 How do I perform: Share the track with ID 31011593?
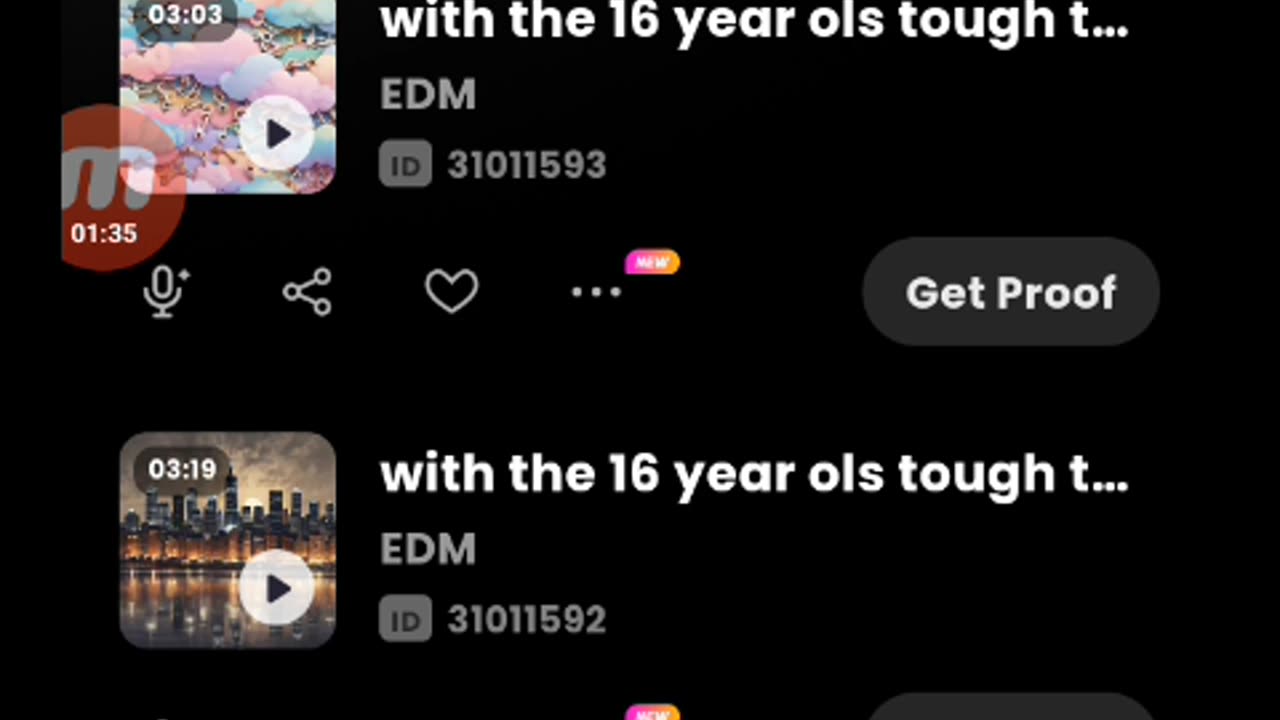[x=307, y=292]
